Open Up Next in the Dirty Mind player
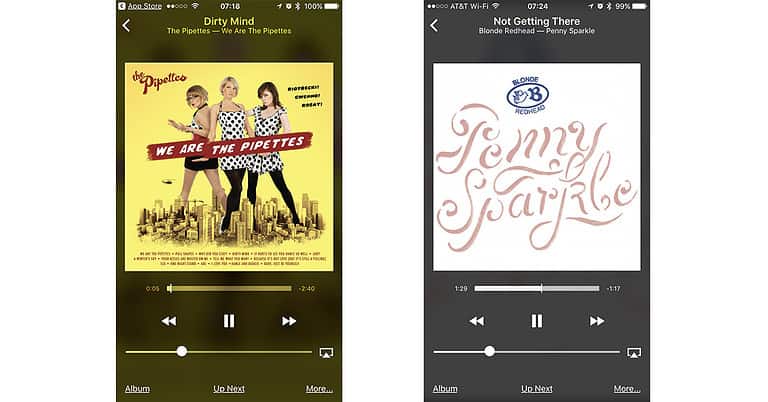 (229, 388)
